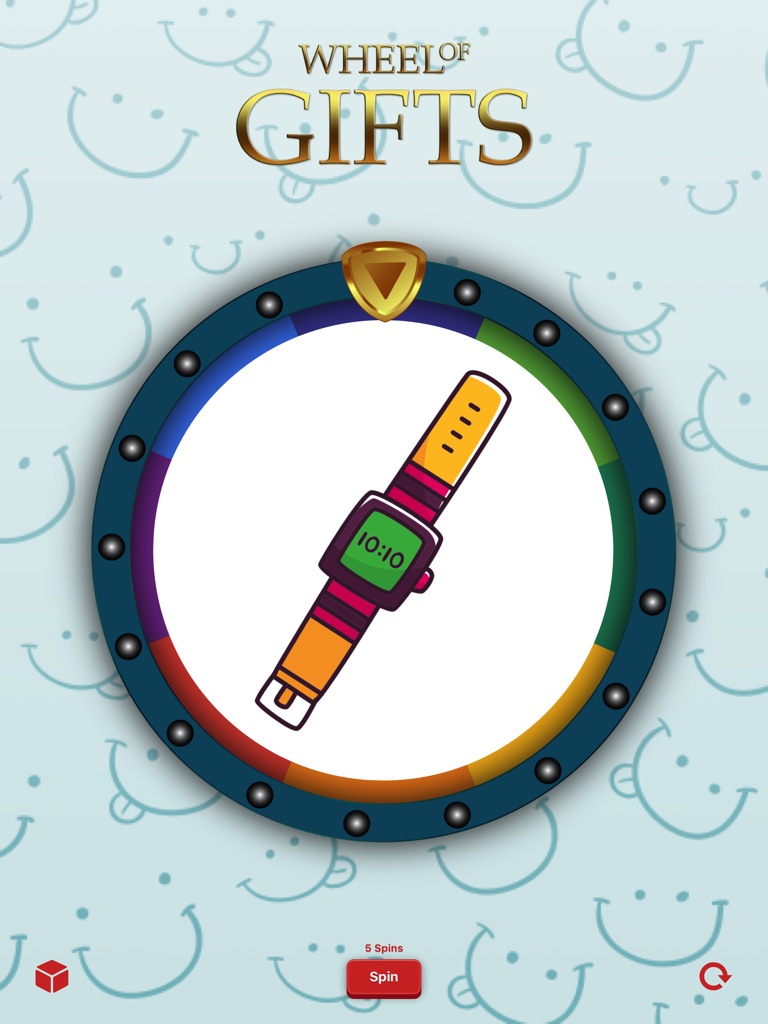Tap the red reset spin icon

coord(715,975)
